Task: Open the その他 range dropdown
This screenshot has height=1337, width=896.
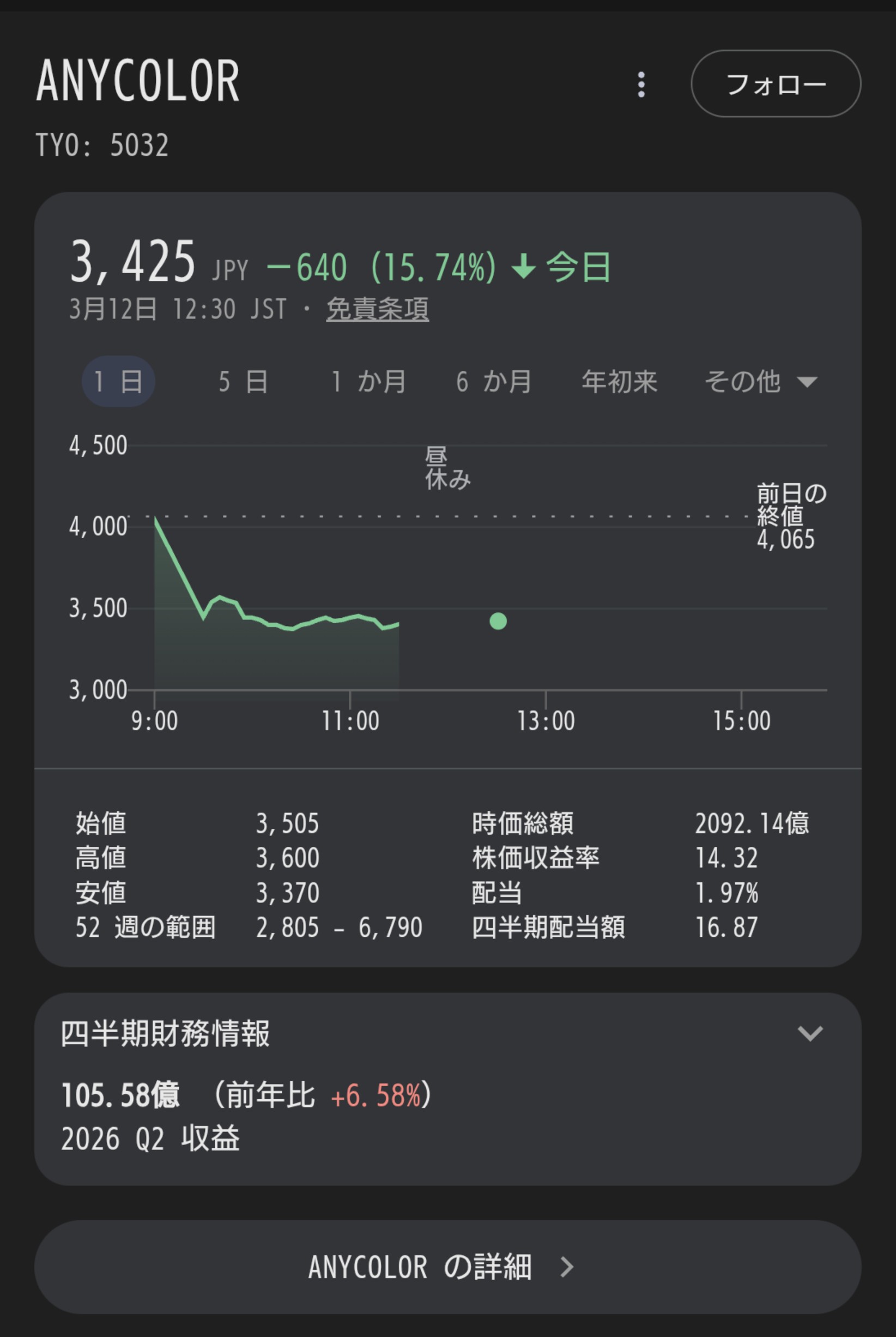Action: tap(761, 381)
